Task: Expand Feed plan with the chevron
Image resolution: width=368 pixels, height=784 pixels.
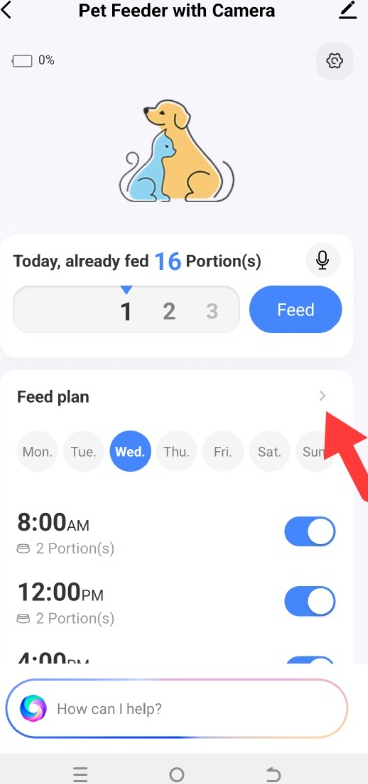Action: pyautogui.click(x=322, y=396)
